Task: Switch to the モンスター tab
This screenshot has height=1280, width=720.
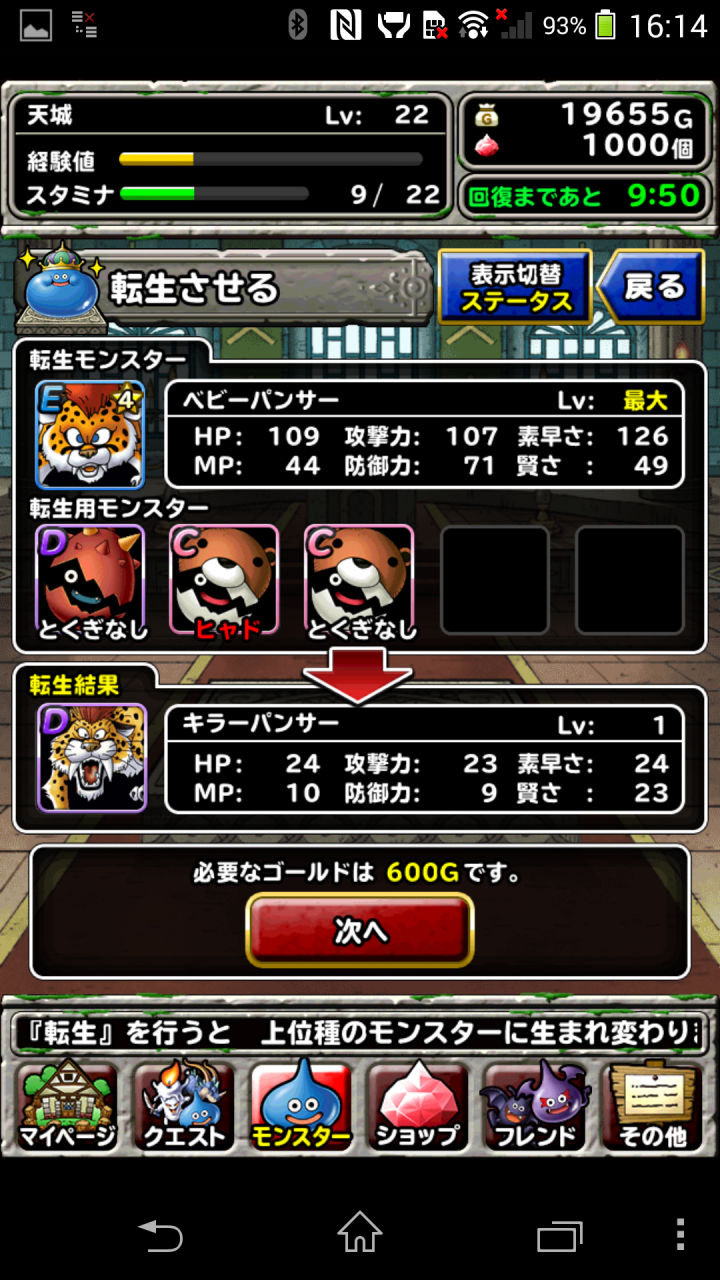Action: pos(301,1106)
